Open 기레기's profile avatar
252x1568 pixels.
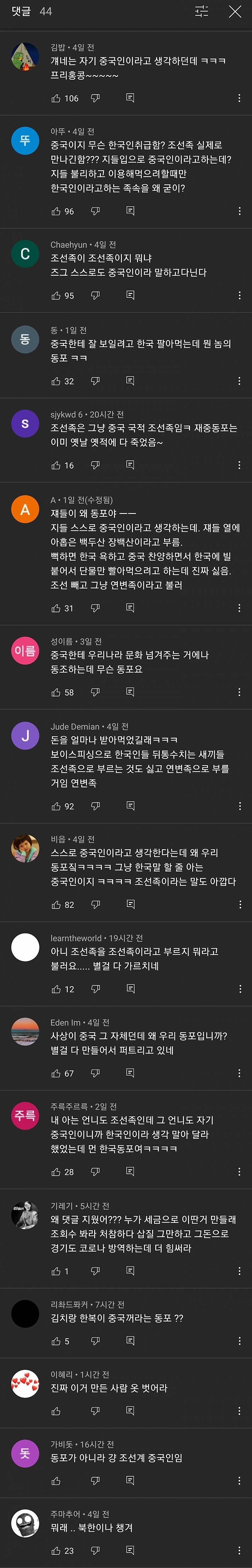tap(25, 1216)
